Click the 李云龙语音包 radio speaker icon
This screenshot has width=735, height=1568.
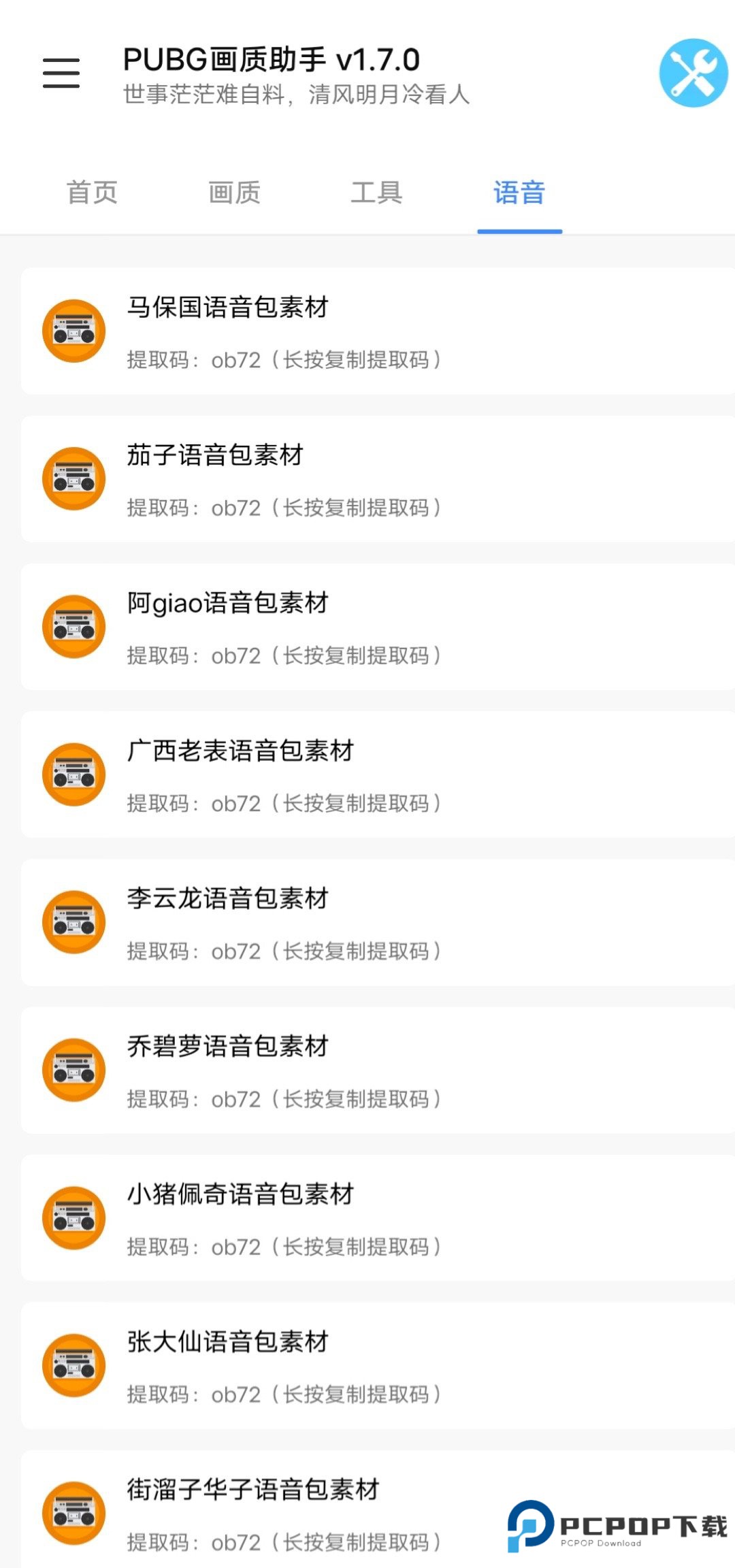[x=74, y=922]
